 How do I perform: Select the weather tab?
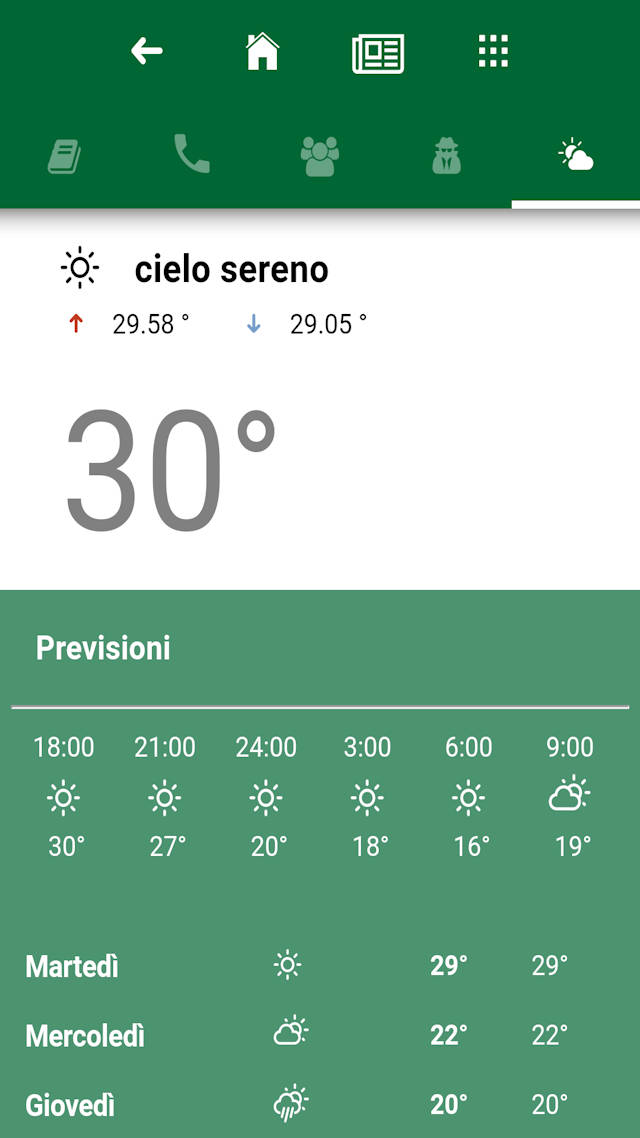(x=576, y=157)
